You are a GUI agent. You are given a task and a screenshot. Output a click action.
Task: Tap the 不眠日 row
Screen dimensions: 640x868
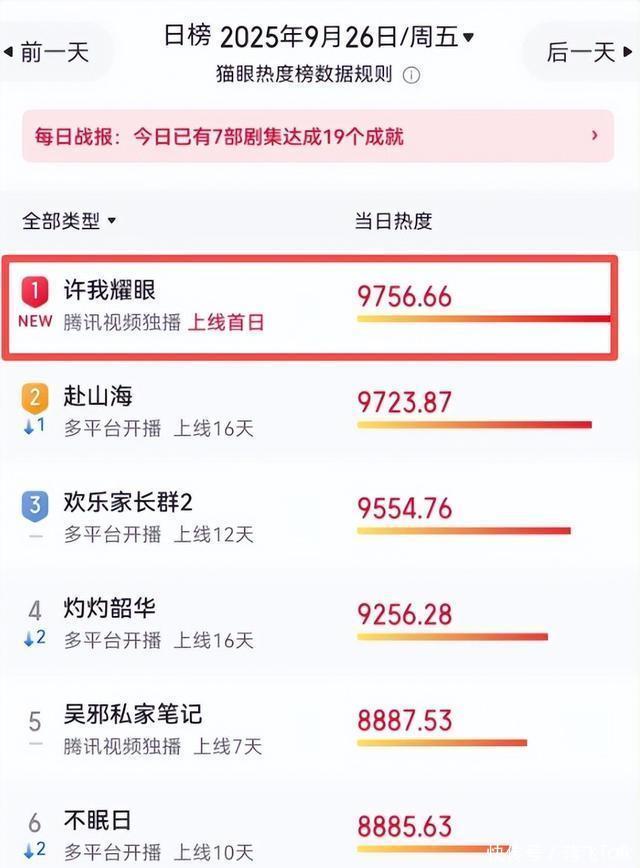[318, 835]
